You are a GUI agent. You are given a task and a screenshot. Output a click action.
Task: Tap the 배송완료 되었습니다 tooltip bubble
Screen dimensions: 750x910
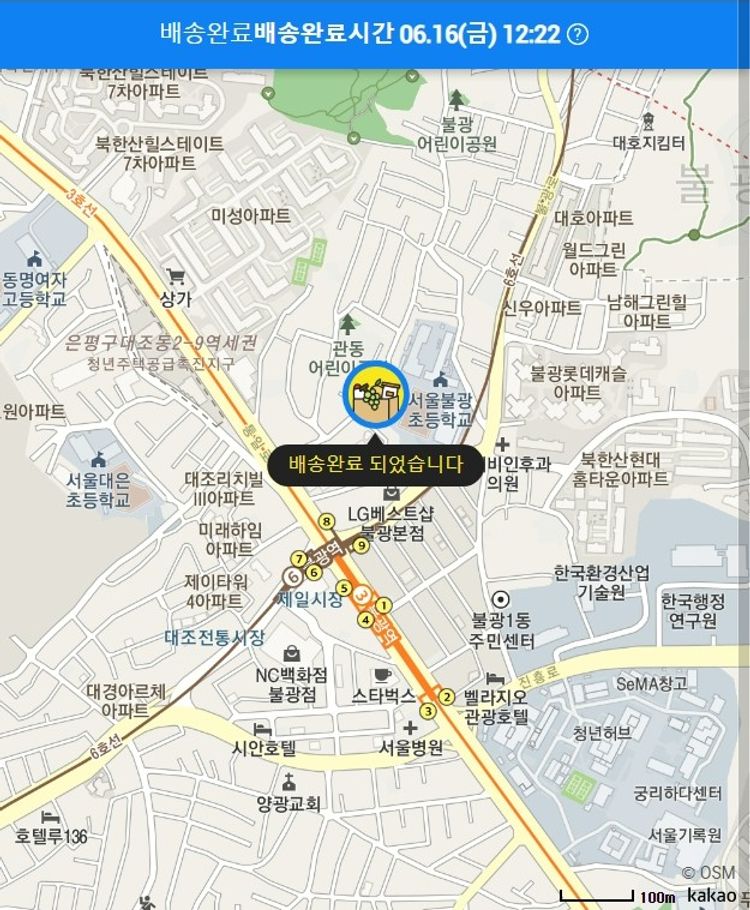tap(376, 464)
